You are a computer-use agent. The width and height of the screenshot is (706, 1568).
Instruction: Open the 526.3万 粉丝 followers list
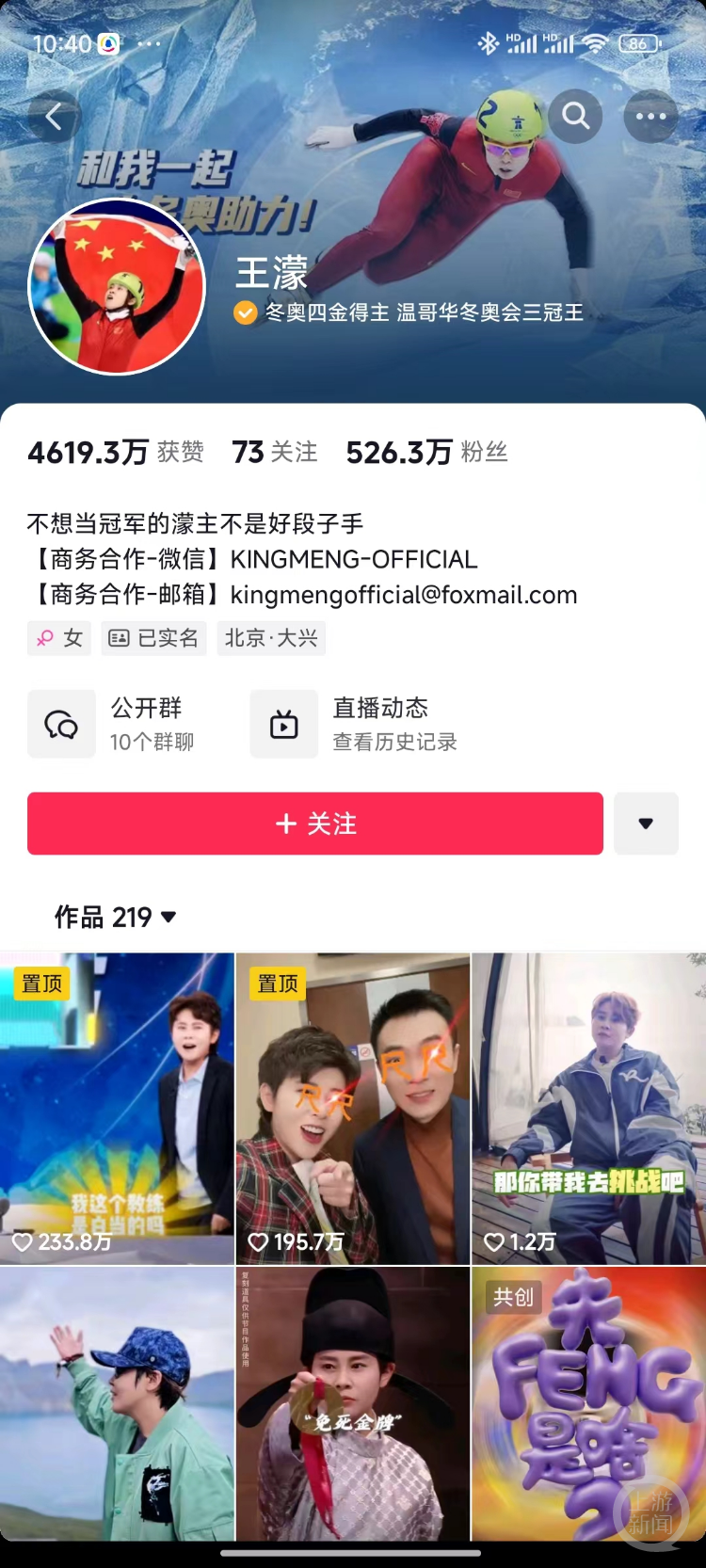[426, 453]
